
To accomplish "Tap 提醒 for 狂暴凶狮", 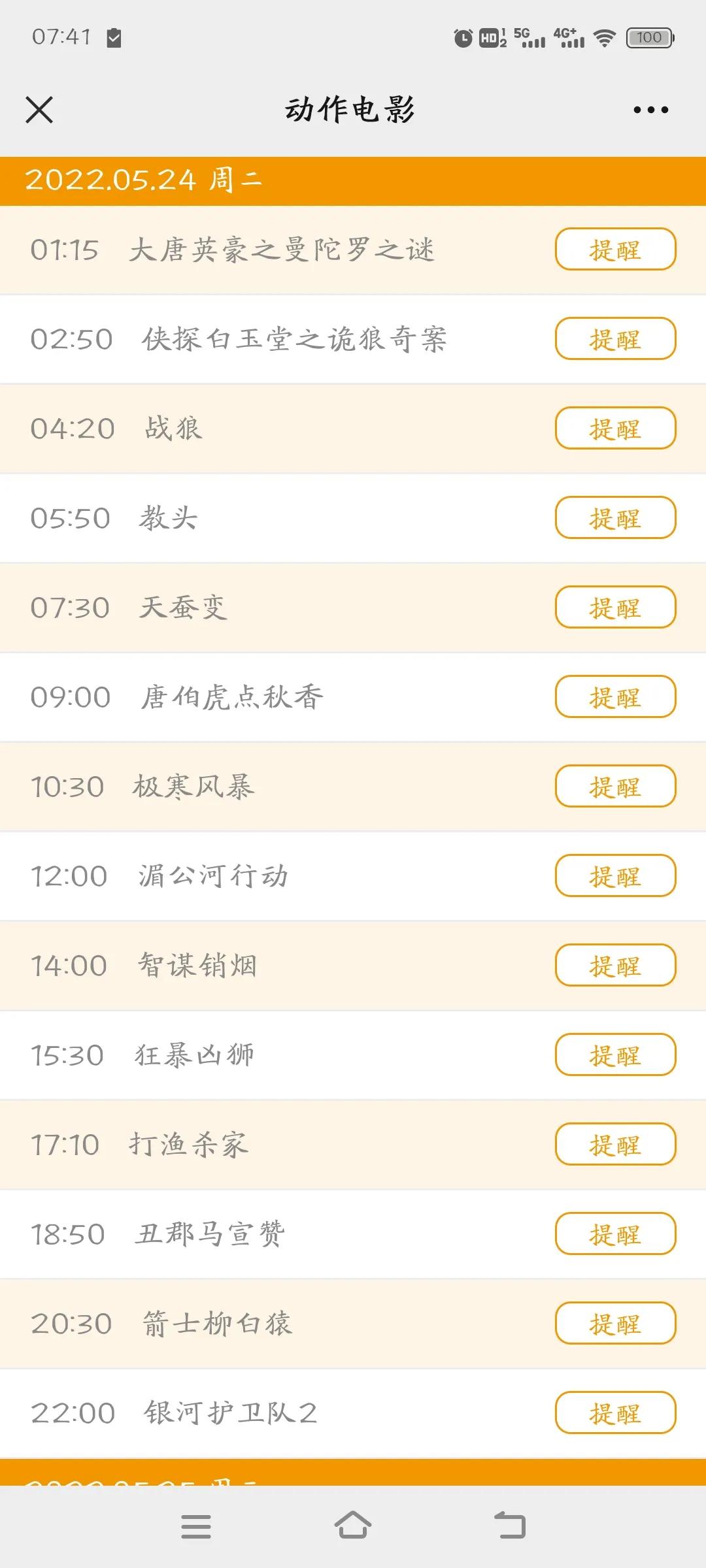I will [x=615, y=1054].
